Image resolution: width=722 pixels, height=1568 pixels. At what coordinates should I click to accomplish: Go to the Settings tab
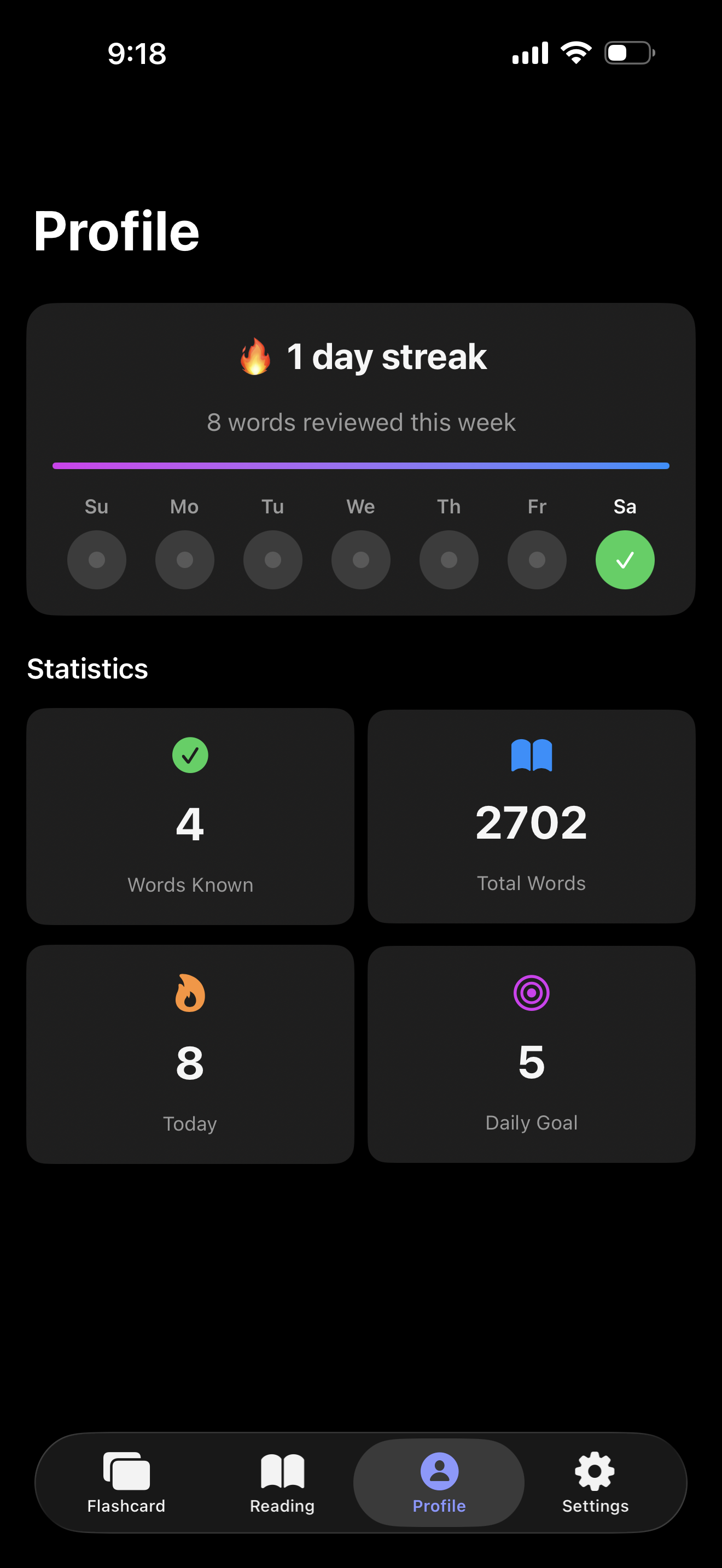[595, 1482]
